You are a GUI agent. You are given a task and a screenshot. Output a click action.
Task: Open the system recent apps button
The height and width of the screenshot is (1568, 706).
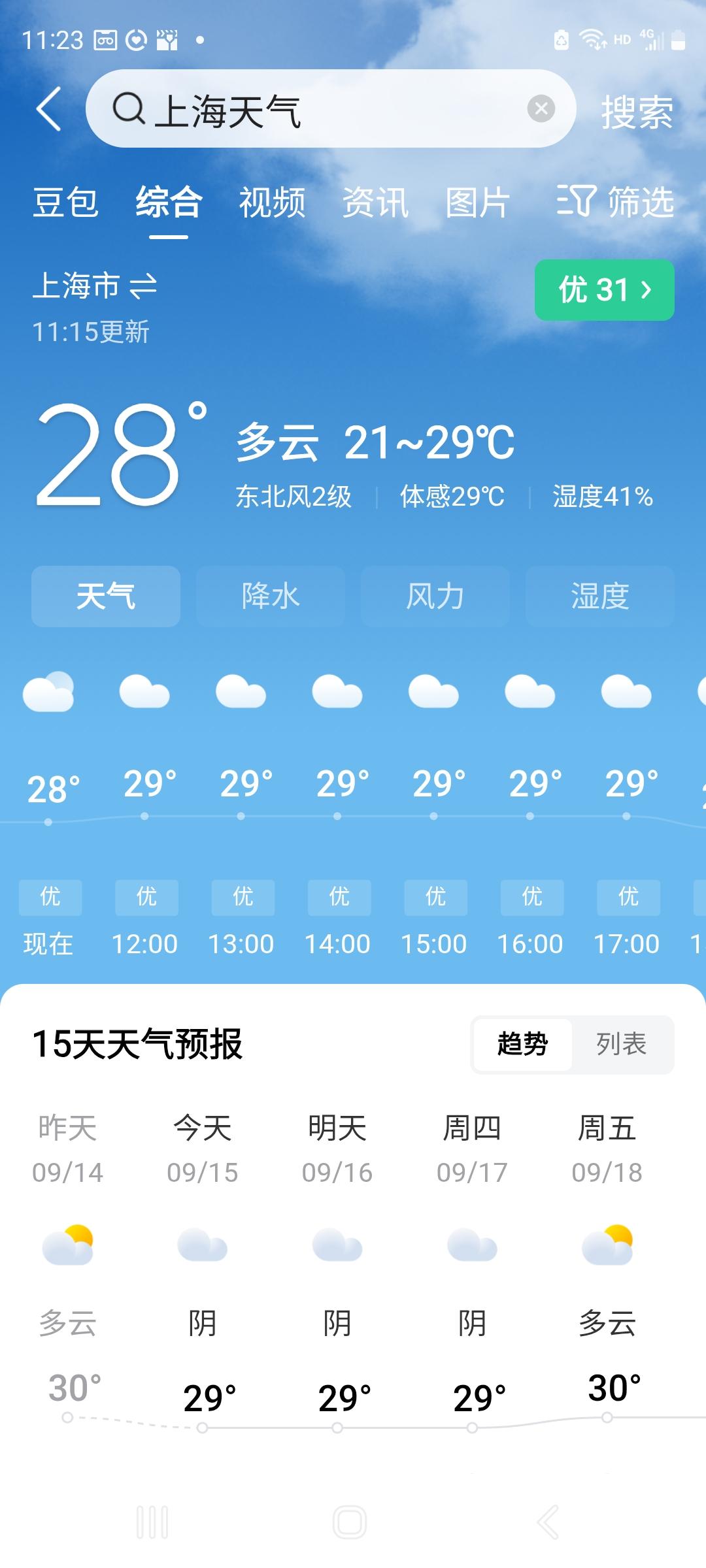(x=152, y=1522)
